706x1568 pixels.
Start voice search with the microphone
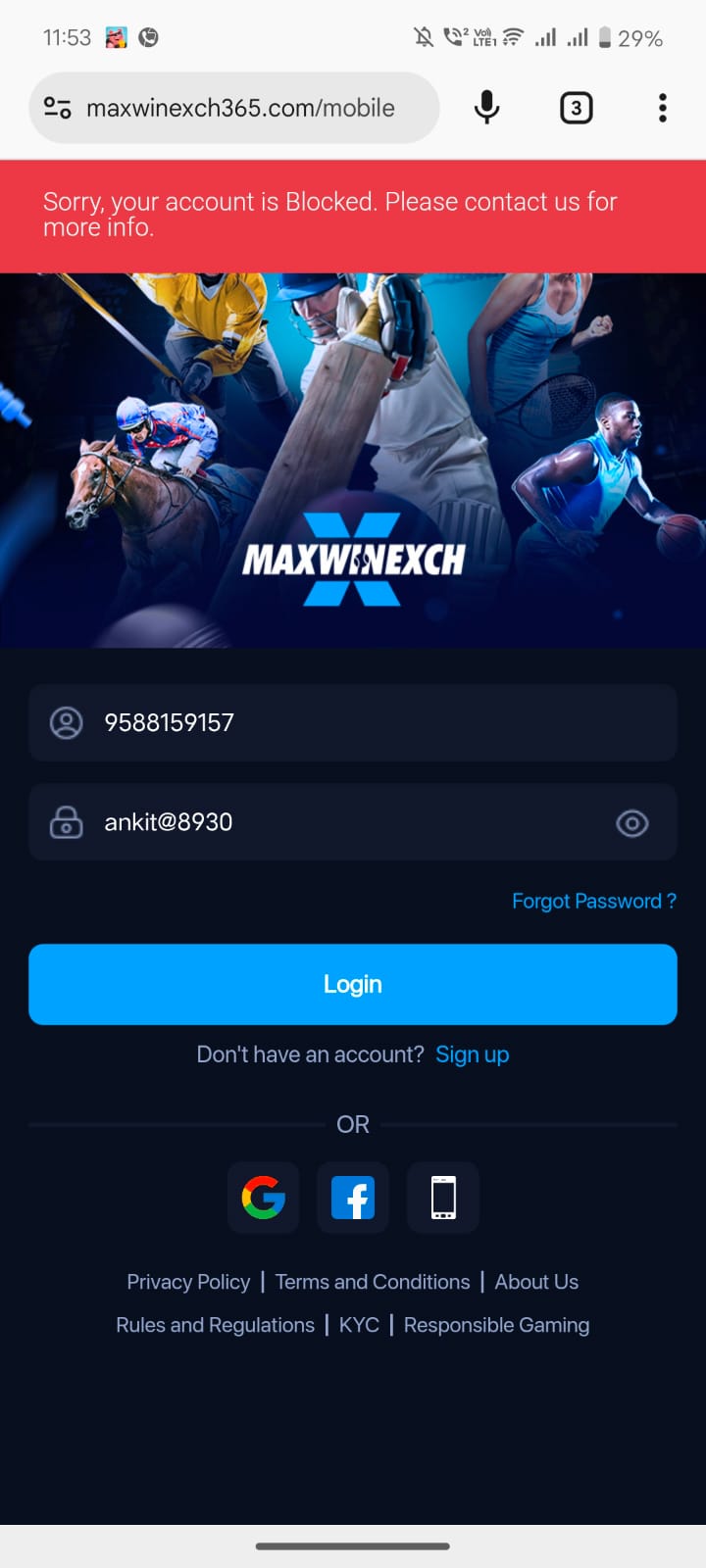486,108
